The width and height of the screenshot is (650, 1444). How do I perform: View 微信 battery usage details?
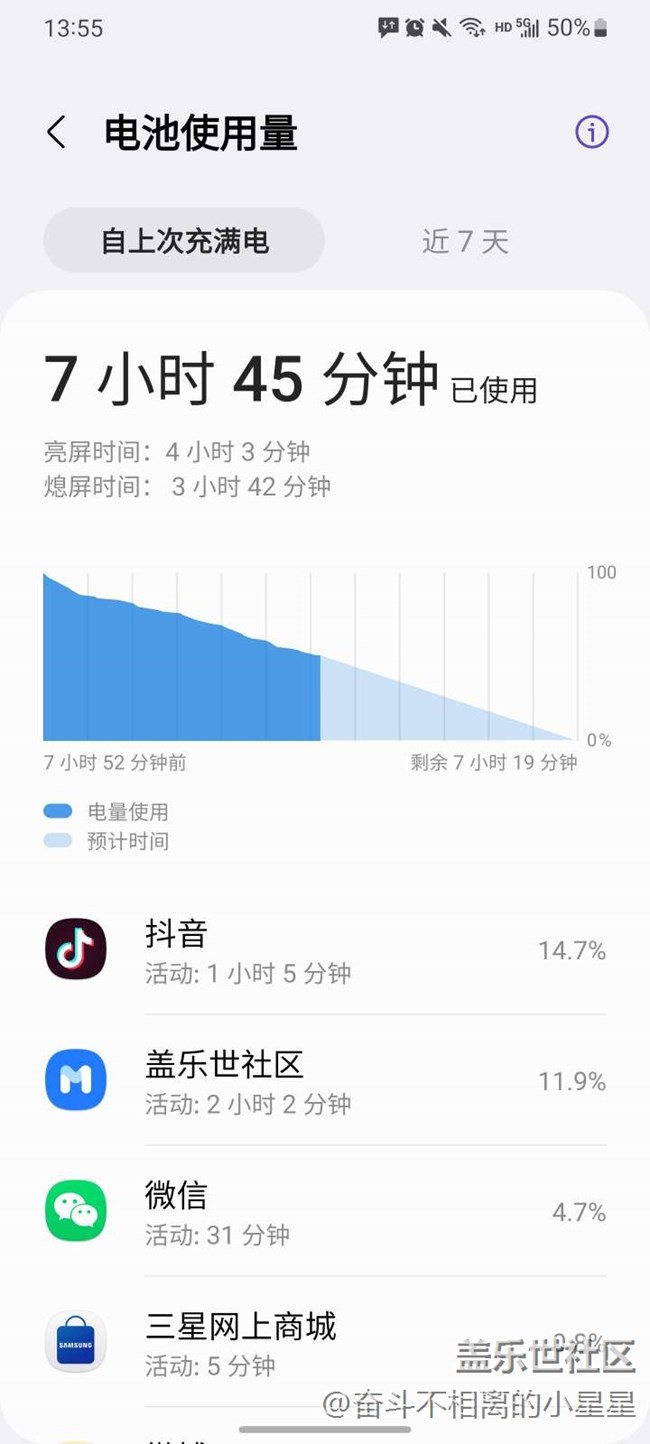coord(325,1211)
